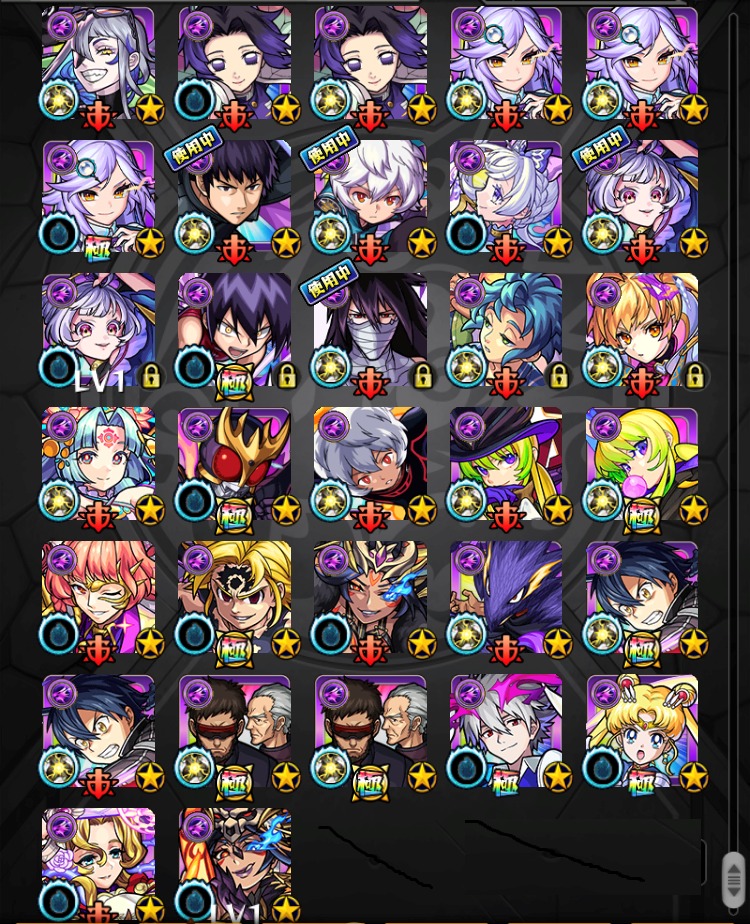Open the green-haired girl blowing bubblegum
The image size is (750, 924).
(x=642, y=465)
